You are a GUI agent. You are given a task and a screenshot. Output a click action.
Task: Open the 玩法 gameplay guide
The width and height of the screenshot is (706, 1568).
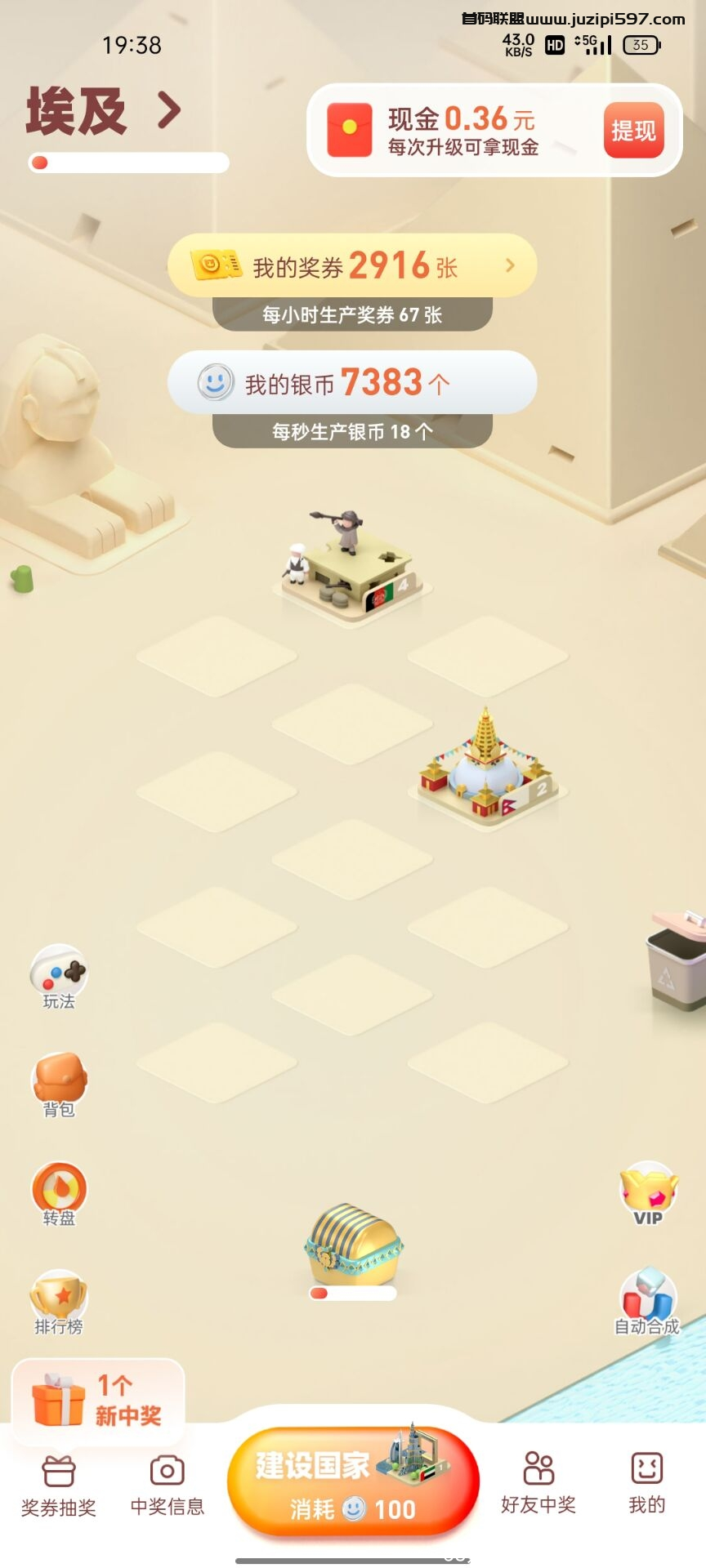click(59, 977)
